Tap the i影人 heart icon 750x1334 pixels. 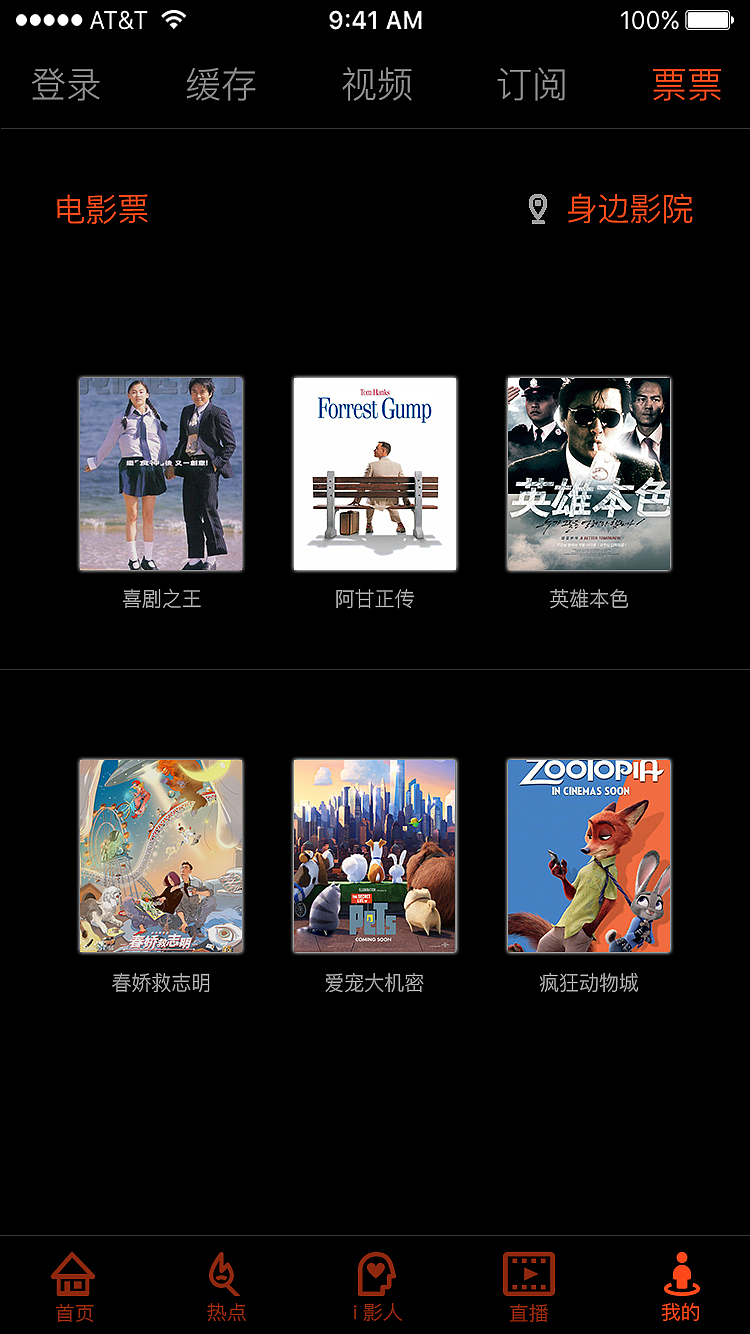click(375, 1274)
